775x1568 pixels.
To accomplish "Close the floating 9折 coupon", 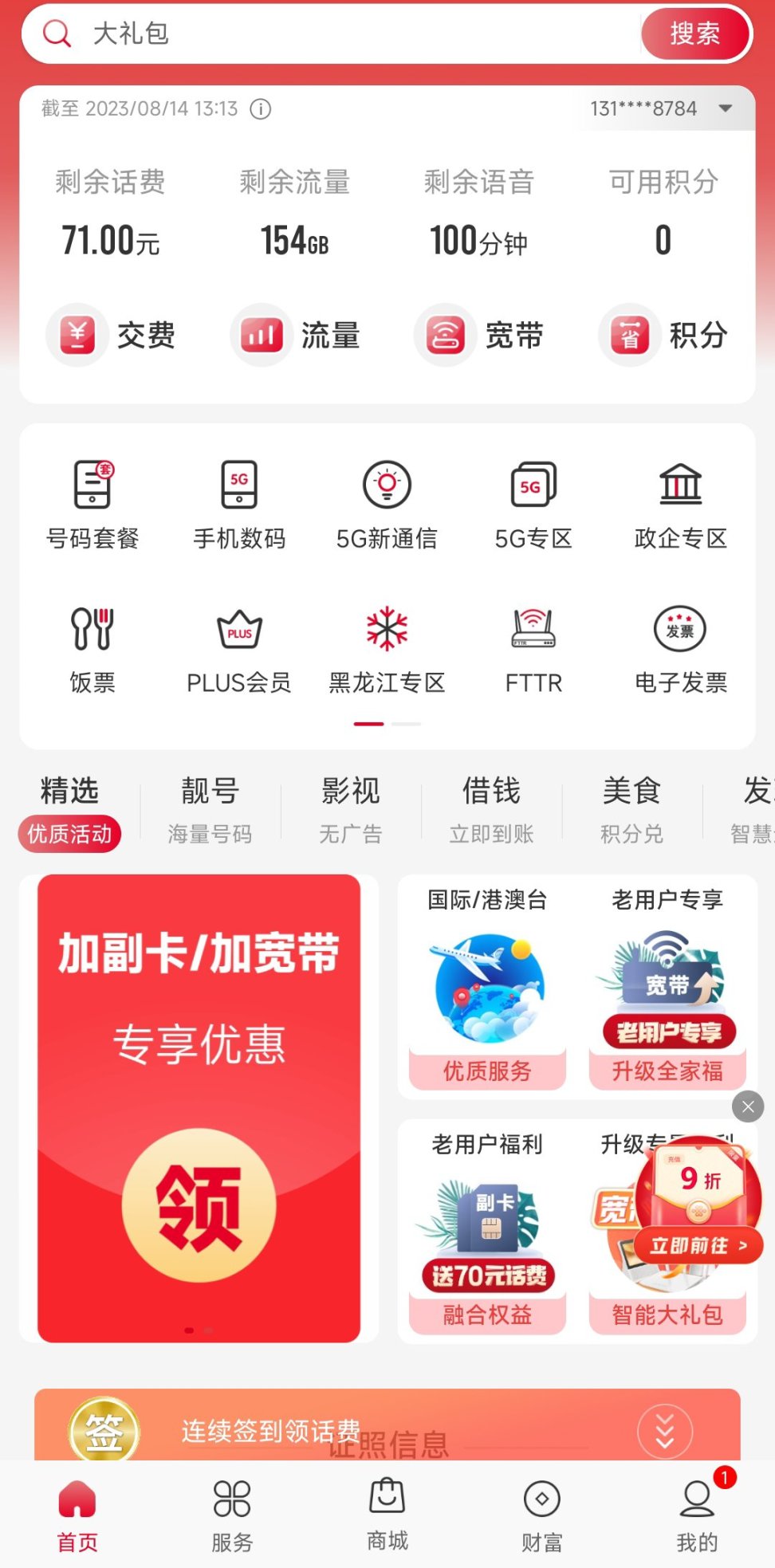I will click(x=748, y=1106).
